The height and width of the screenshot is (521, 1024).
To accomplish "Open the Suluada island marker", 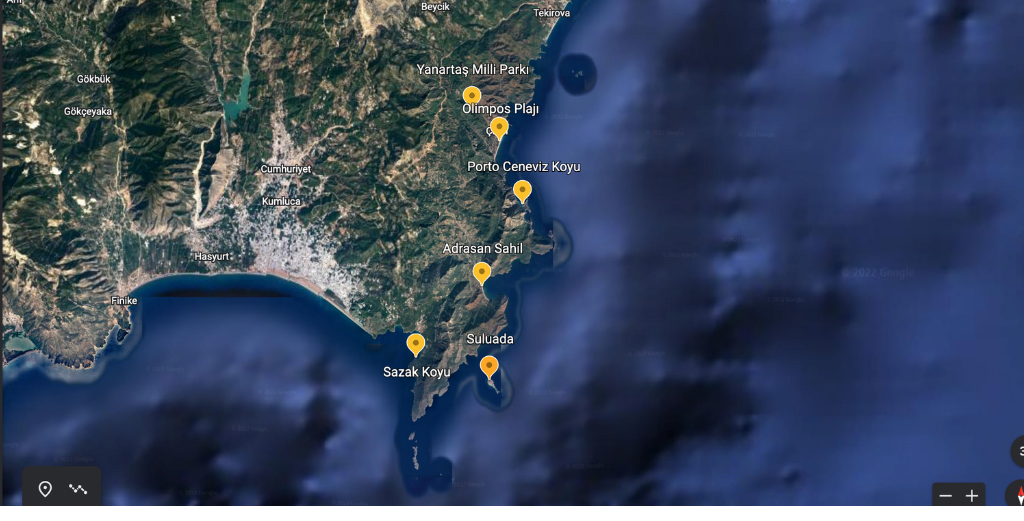I will pyautogui.click(x=489, y=366).
